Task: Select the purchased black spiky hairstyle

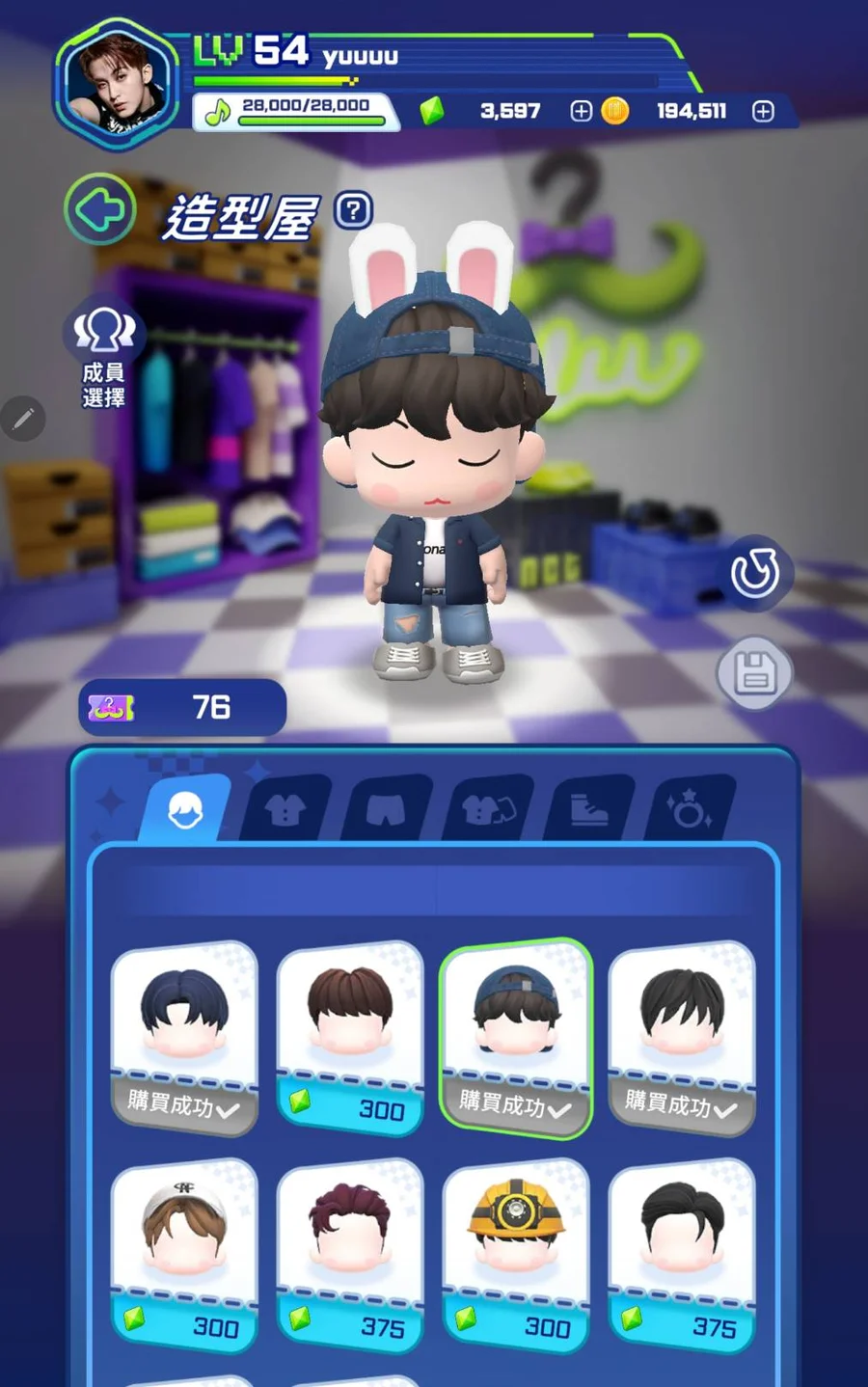Action: pos(682,1036)
